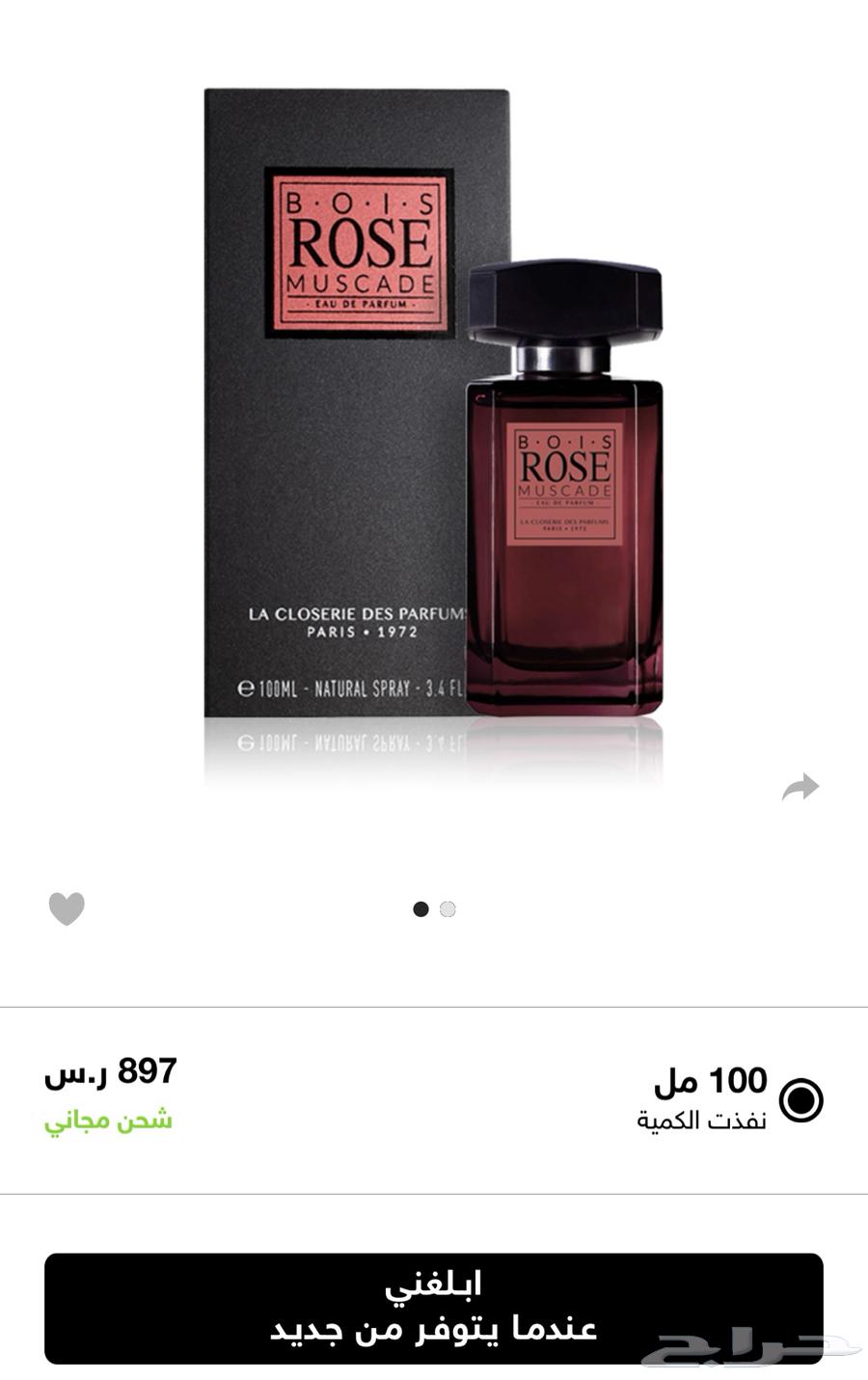Toggle the heart to favorite this item
Screen dimensions: 868x1380
pos(66,908)
